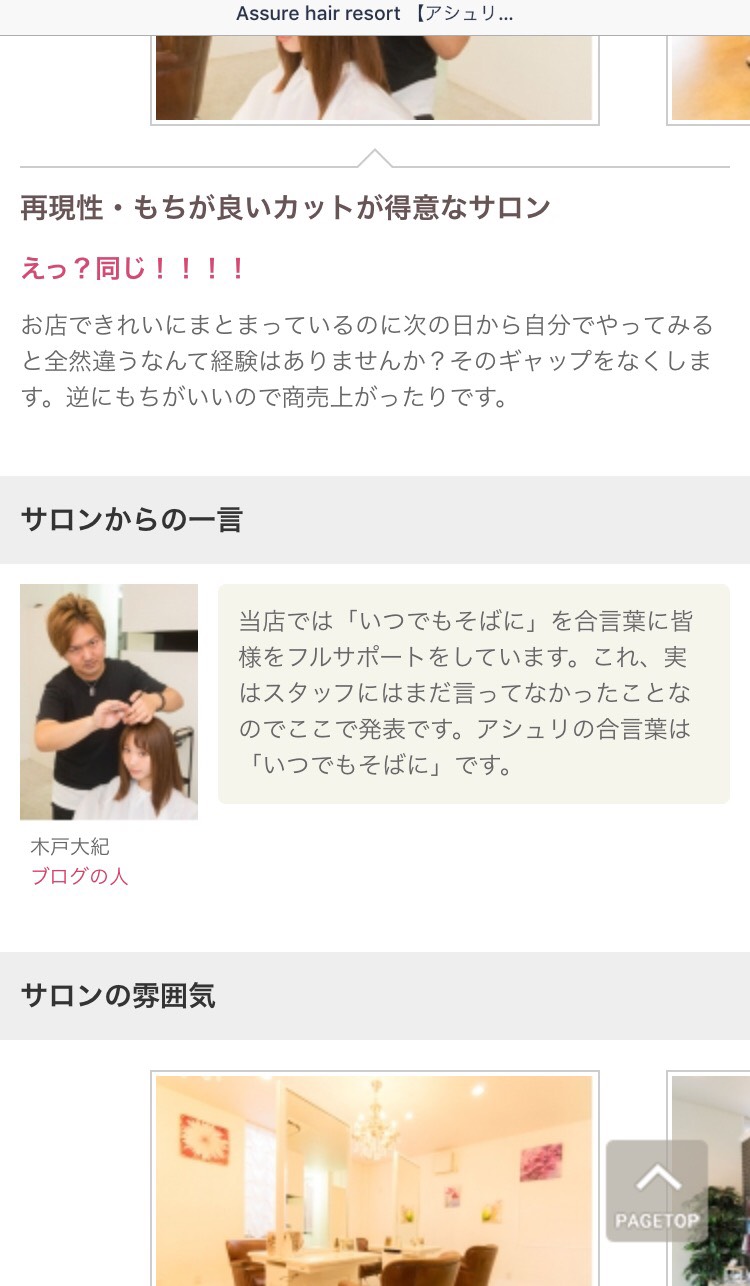
Task: View the salon interior chandelier photo
Action: click(x=374, y=1178)
